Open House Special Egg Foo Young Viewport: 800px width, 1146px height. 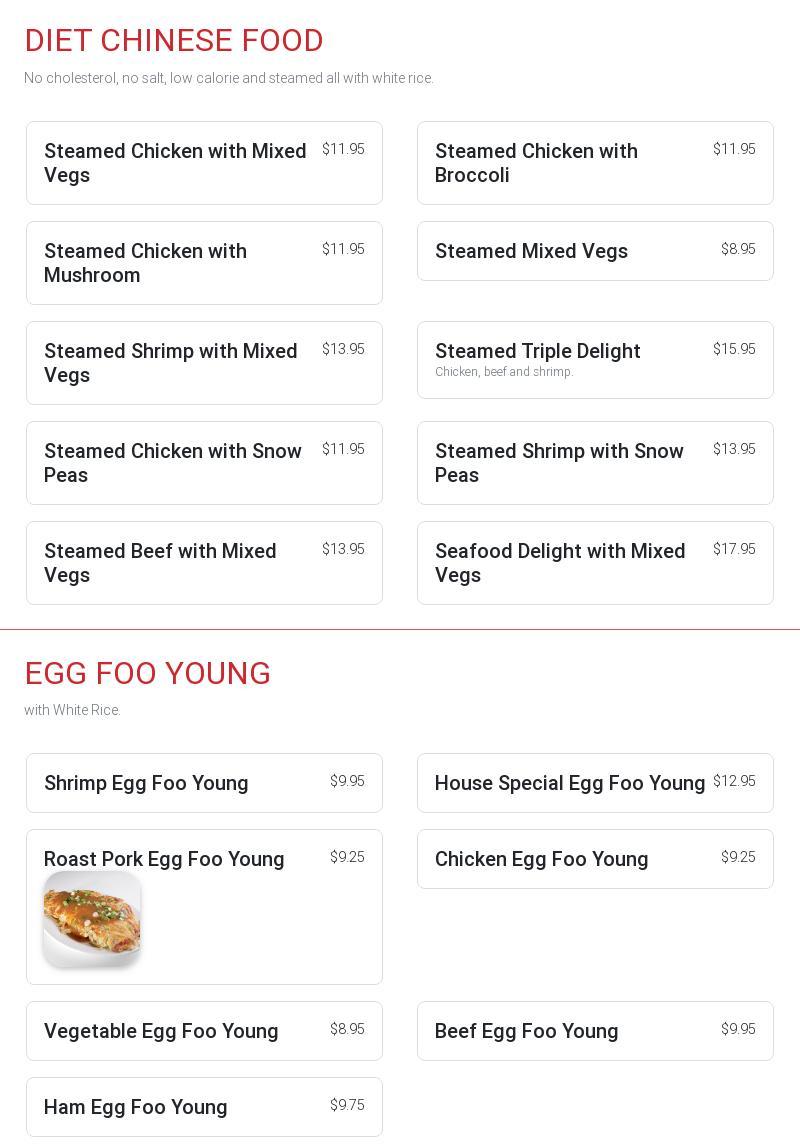[x=595, y=783]
